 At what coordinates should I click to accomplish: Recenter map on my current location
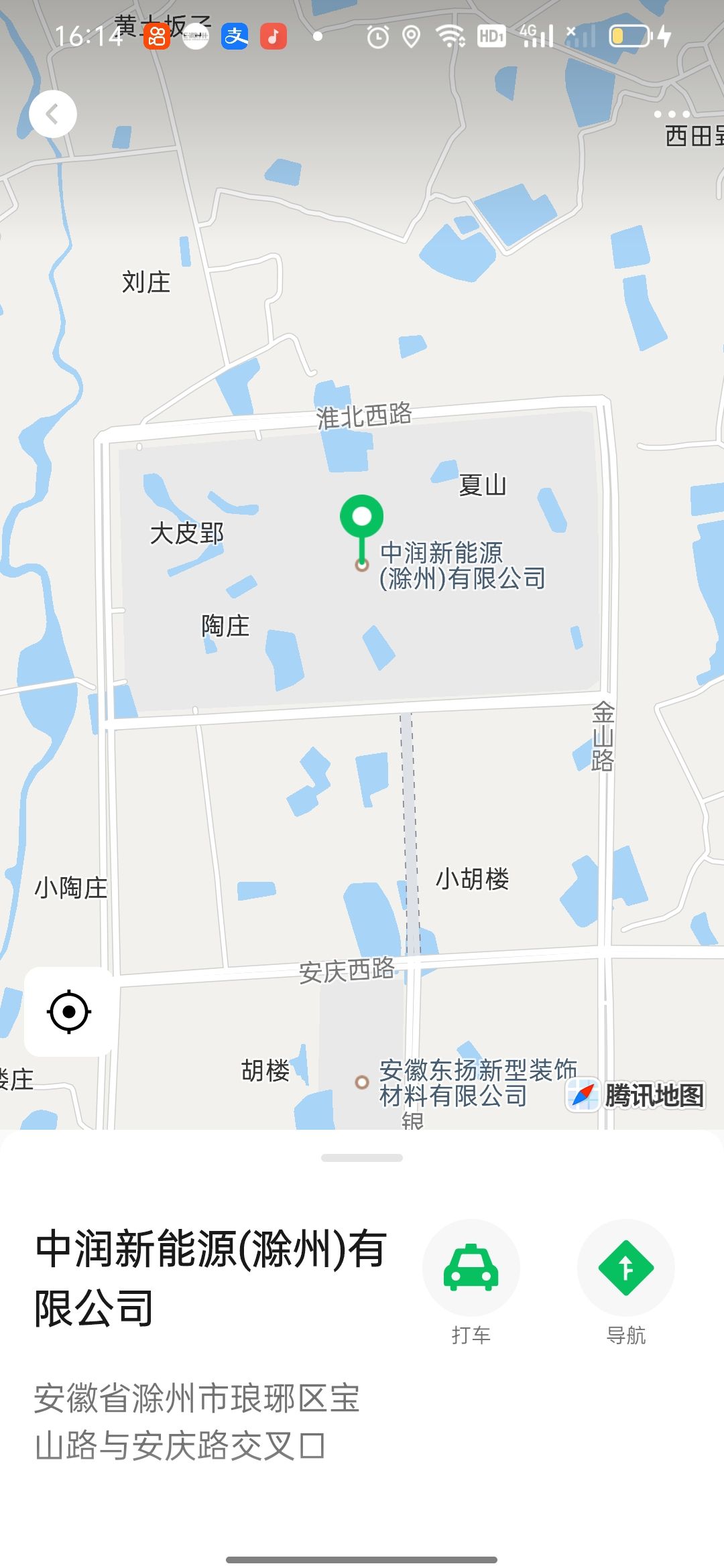pos(69,1011)
